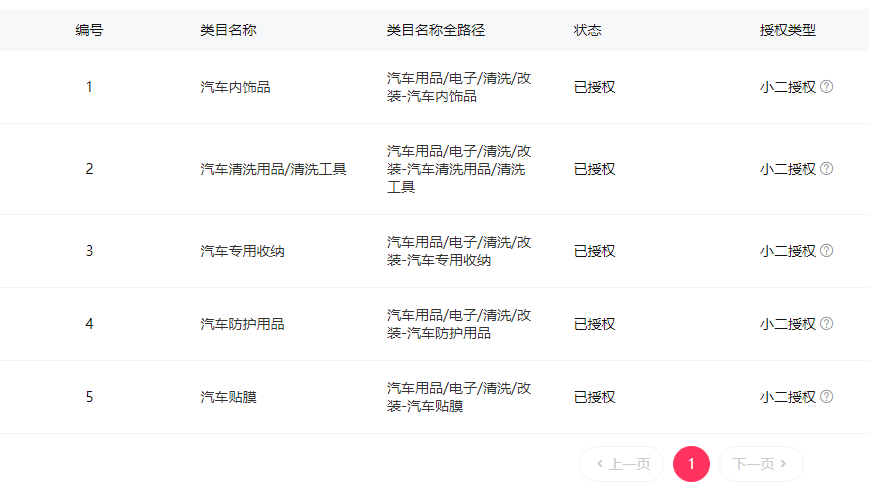Go to next page with 下一页

pos(760,464)
